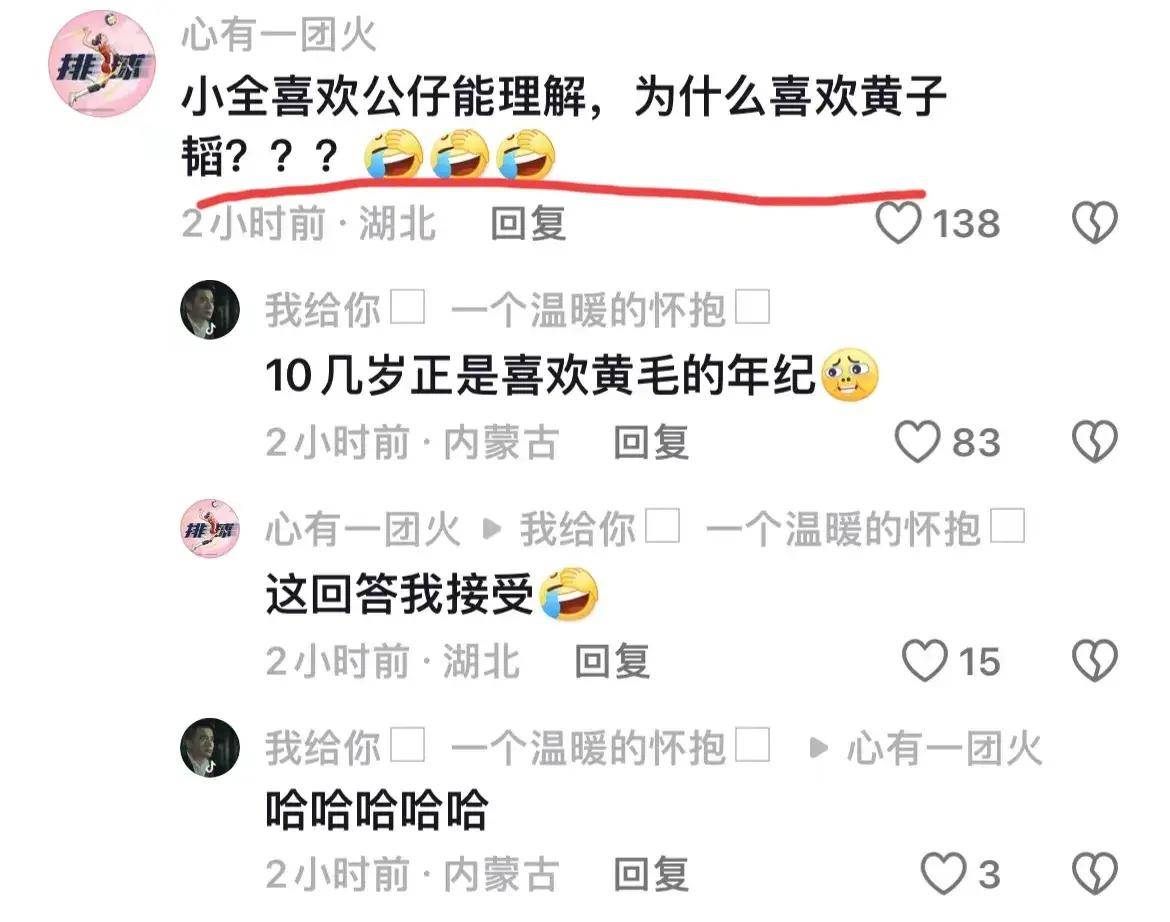Dislike the reply '这回答我接受'
Viewport: 1170px width, 922px height.
tap(1094, 661)
